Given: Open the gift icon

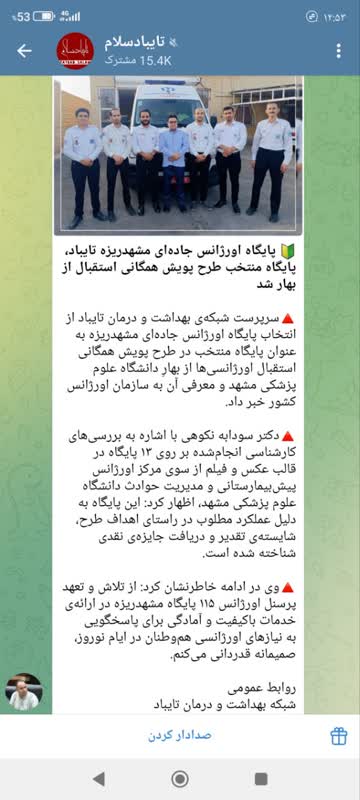Looking at the screenshot, I should (x=339, y=735).
